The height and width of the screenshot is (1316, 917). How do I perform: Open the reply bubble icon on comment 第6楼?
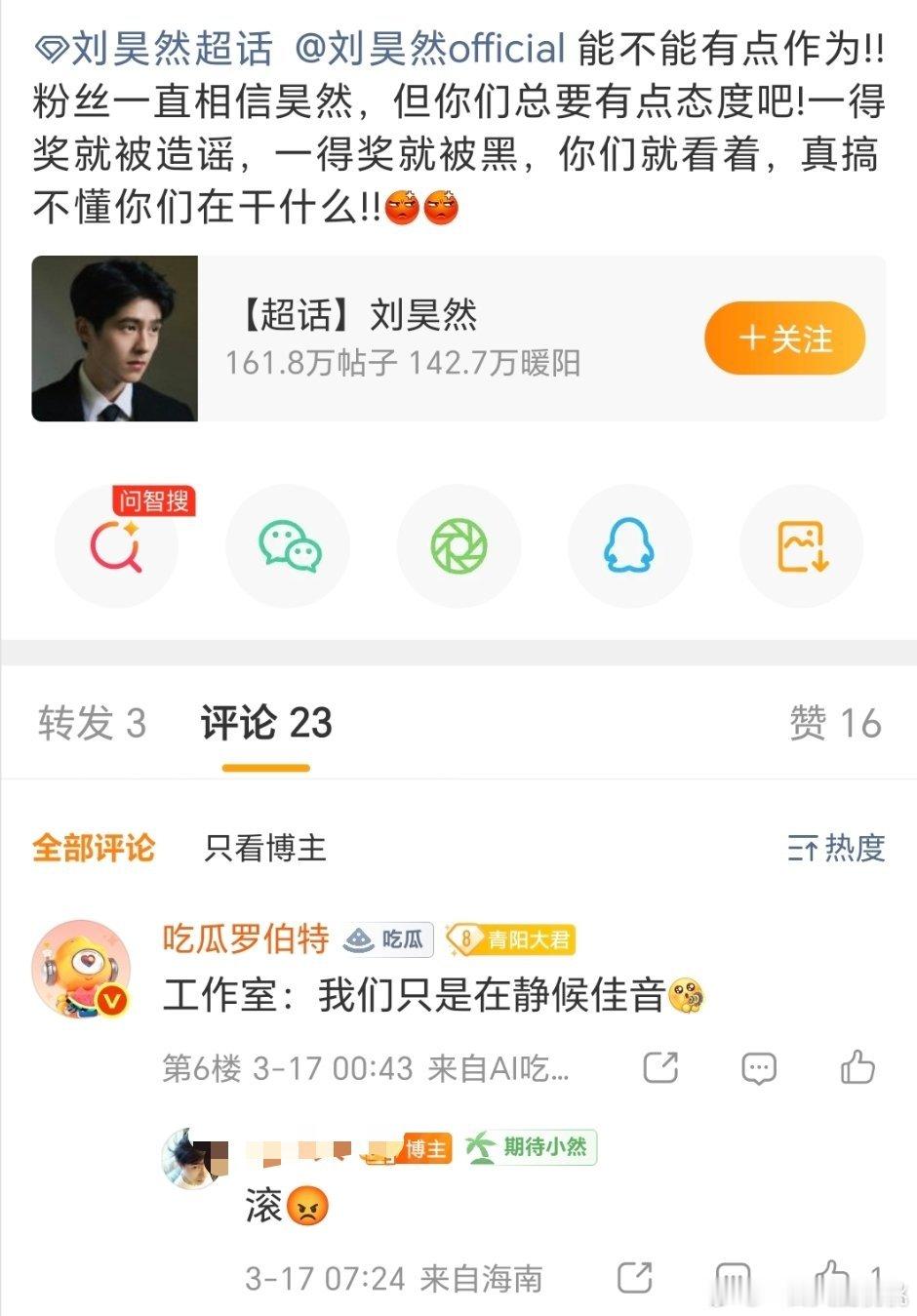[x=756, y=1067]
